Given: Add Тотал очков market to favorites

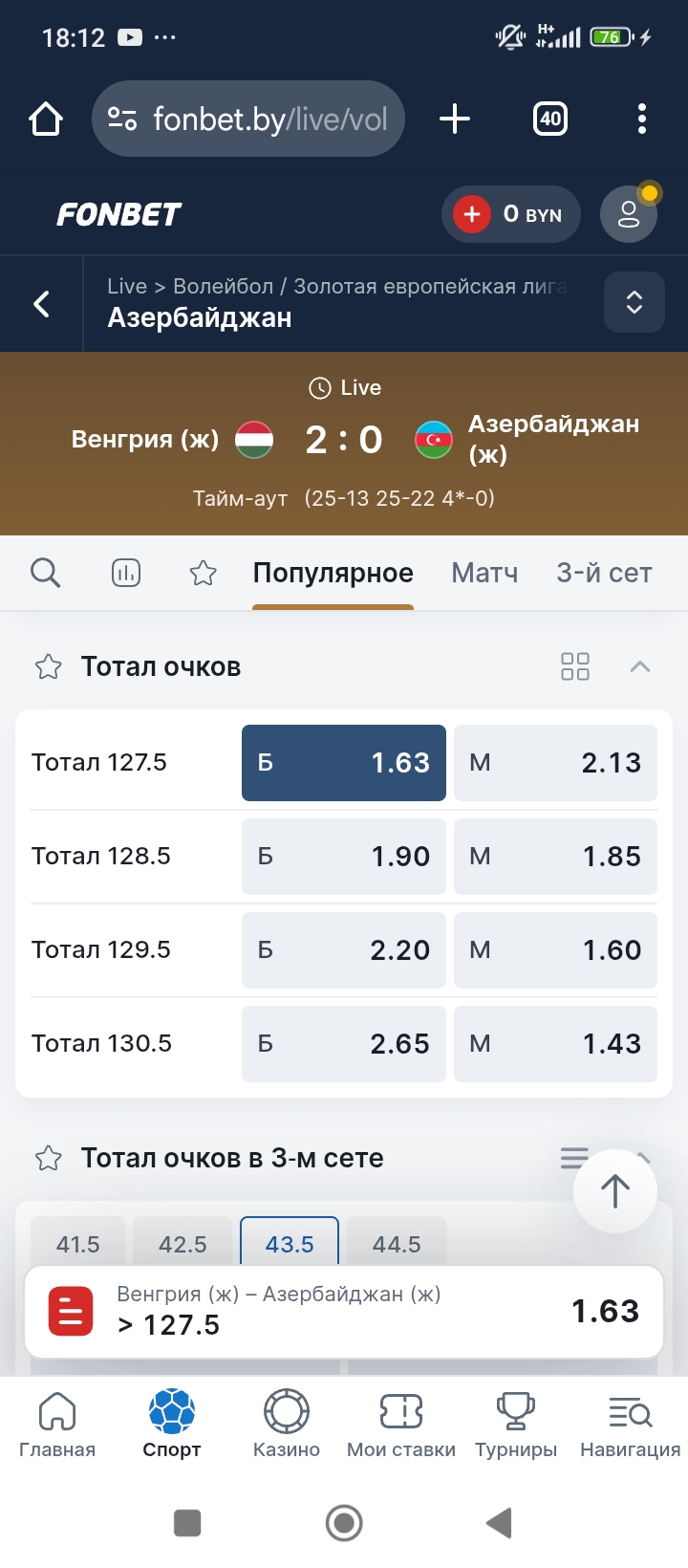Looking at the screenshot, I should [48, 666].
